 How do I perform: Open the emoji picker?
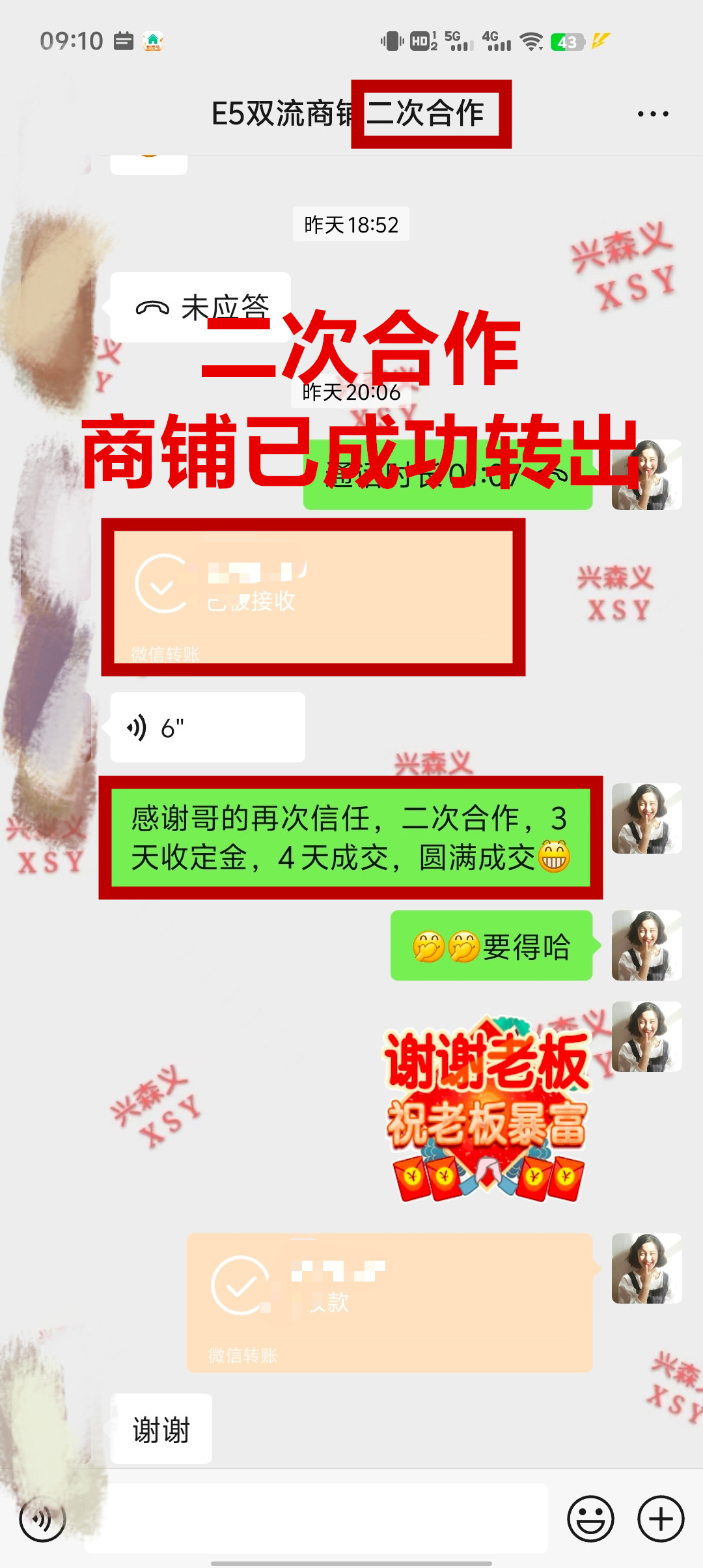590,1519
